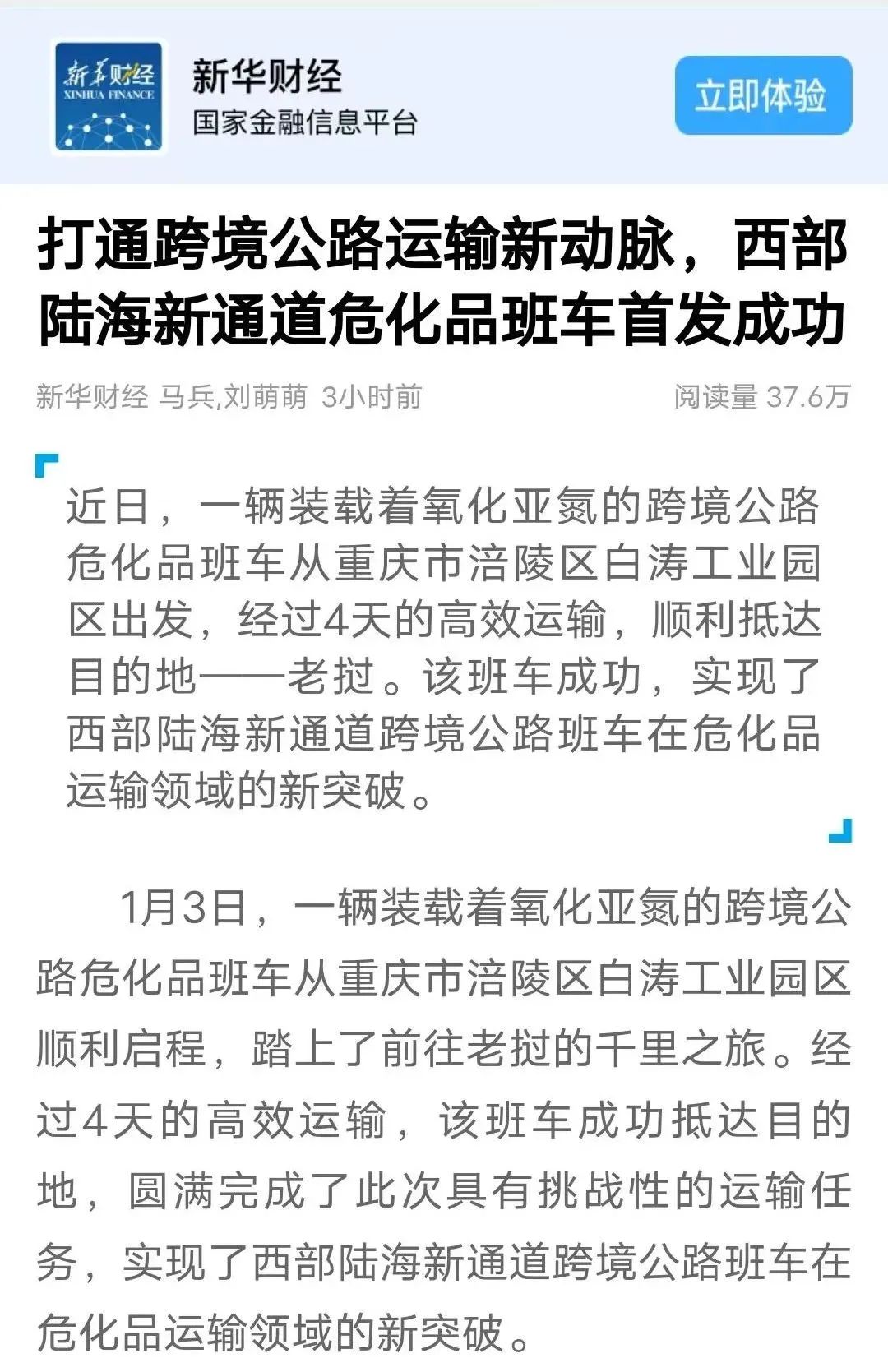Screen dimensions: 888x1372
Task: Tap the 立即体验 button
Action: point(762,95)
